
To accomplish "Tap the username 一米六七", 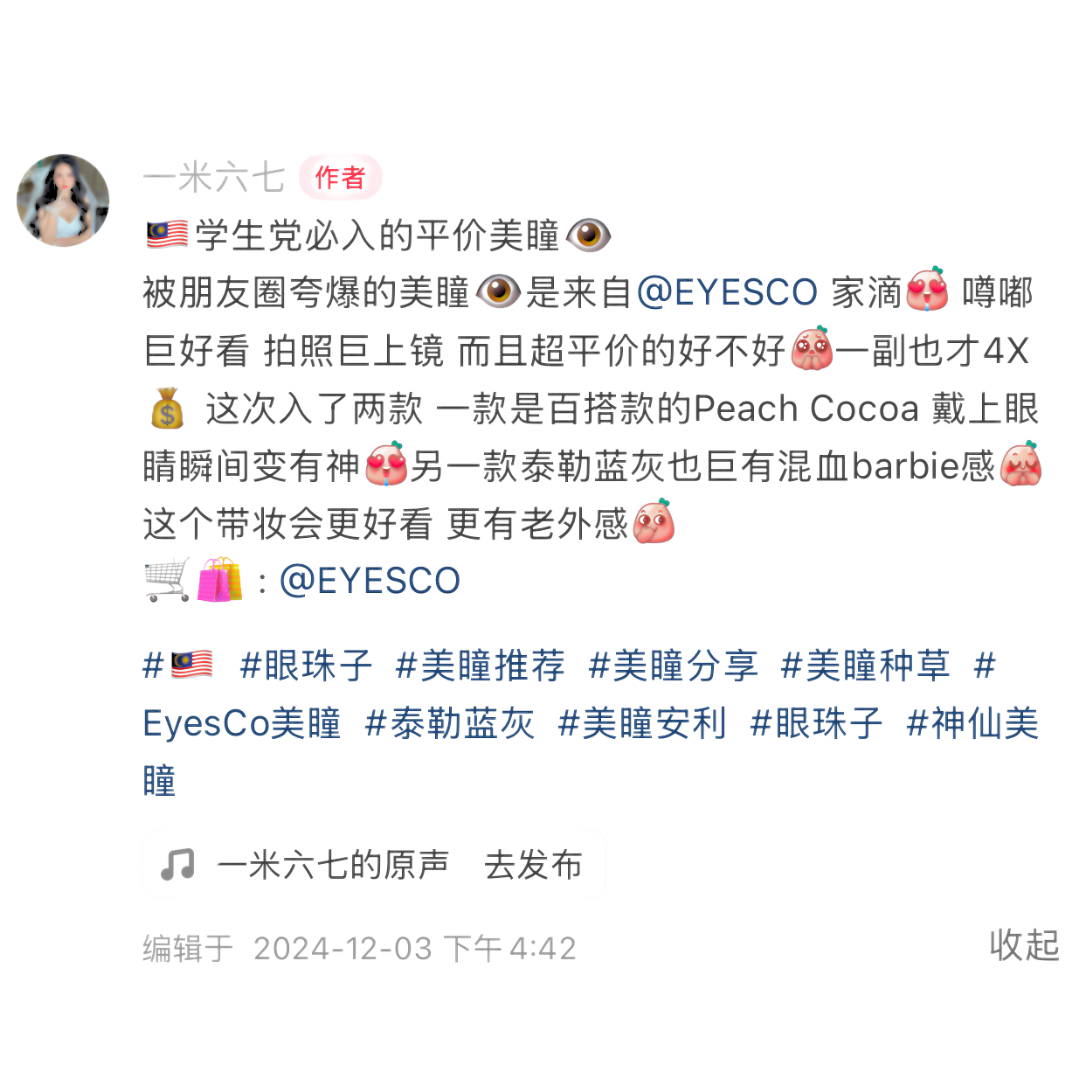I will coord(214,178).
